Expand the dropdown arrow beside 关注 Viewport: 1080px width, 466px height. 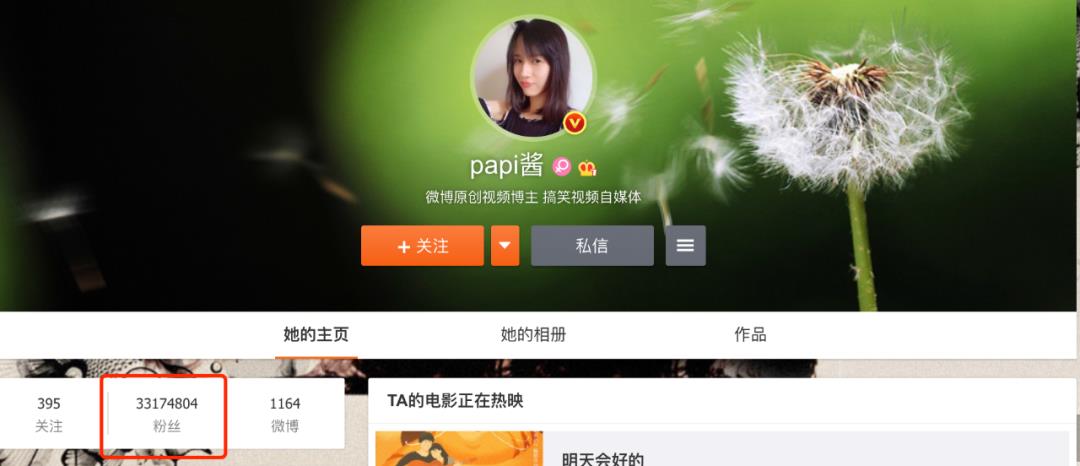tap(505, 246)
